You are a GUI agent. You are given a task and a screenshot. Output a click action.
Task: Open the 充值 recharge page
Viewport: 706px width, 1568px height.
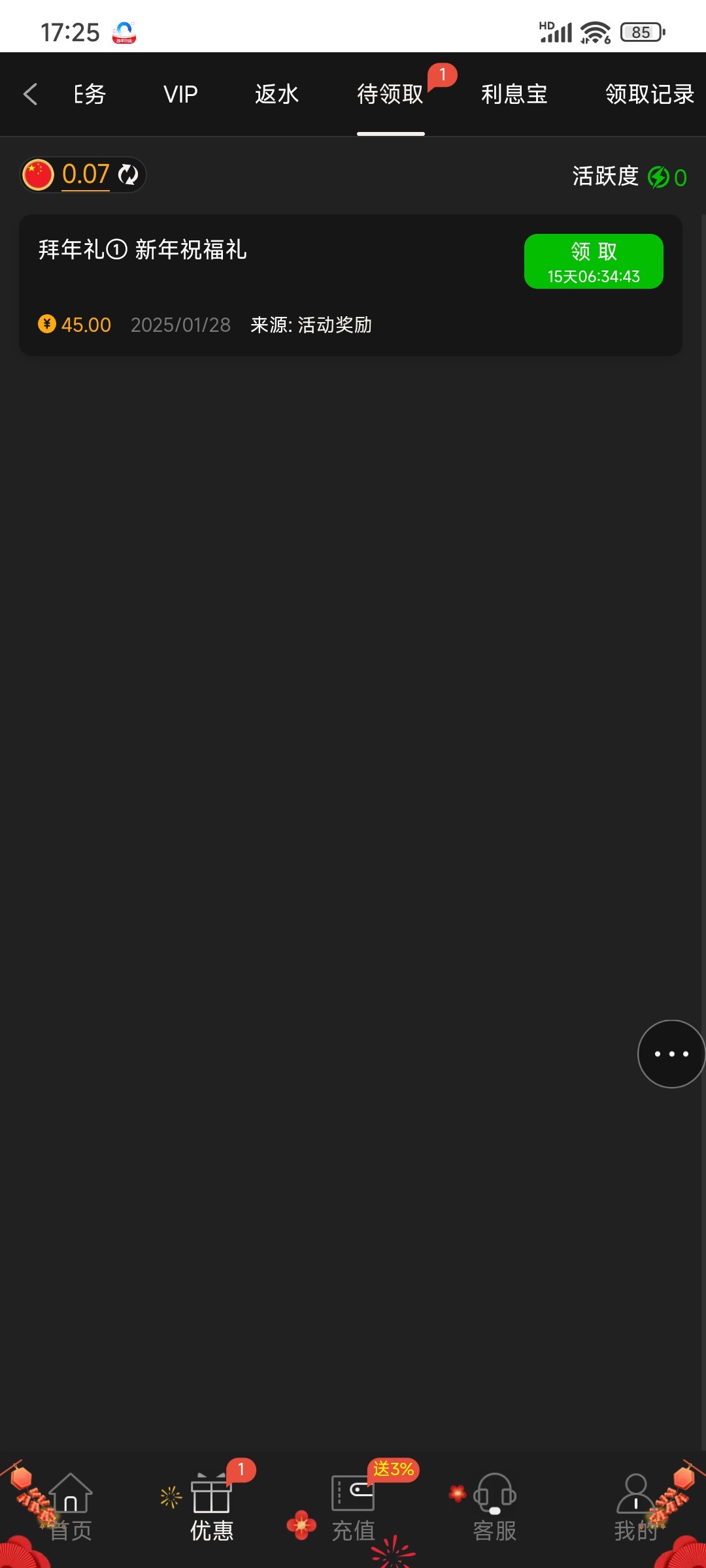coord(353,1508)
